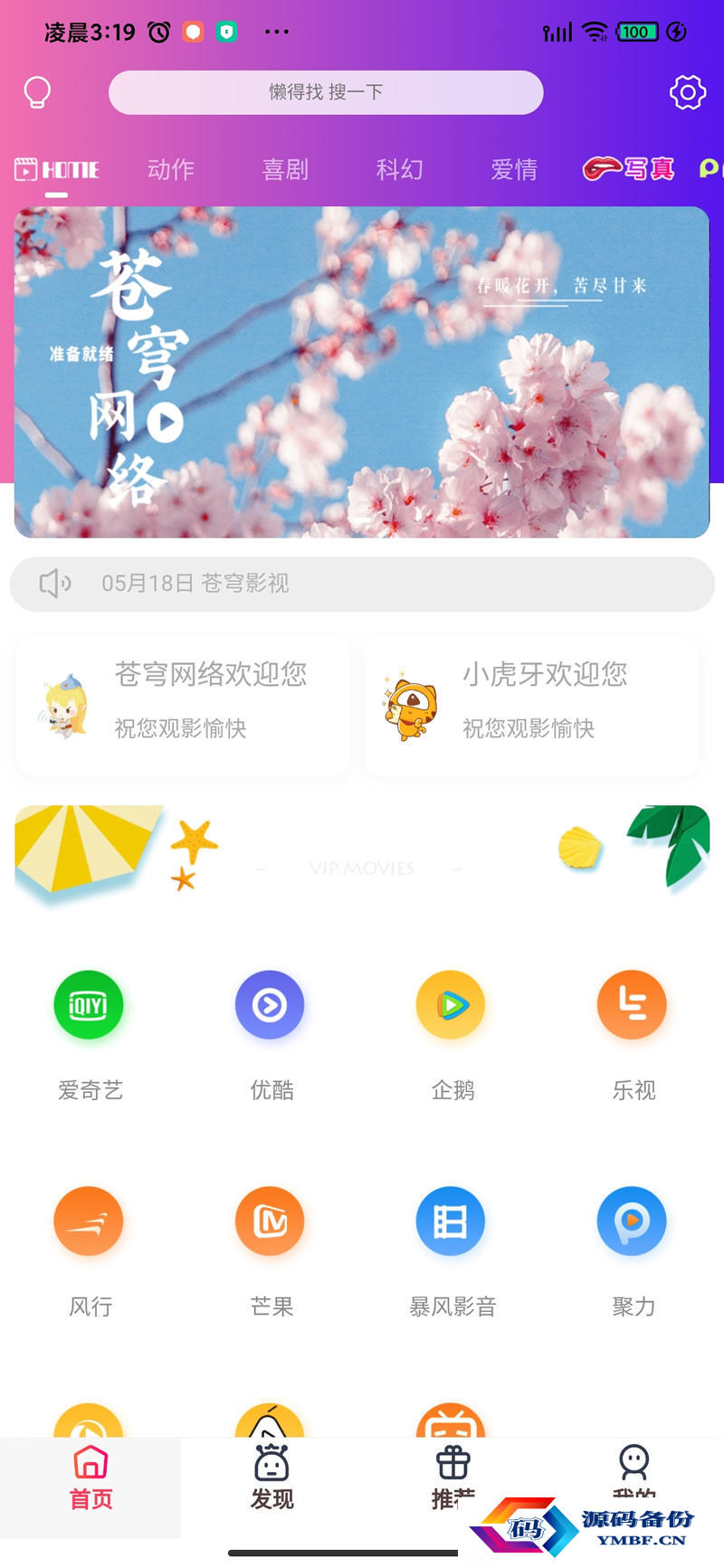The width and height of the screenshot is (724, 1568).
Task: Open the 爱情 category tab
Action: coord(514,169)
